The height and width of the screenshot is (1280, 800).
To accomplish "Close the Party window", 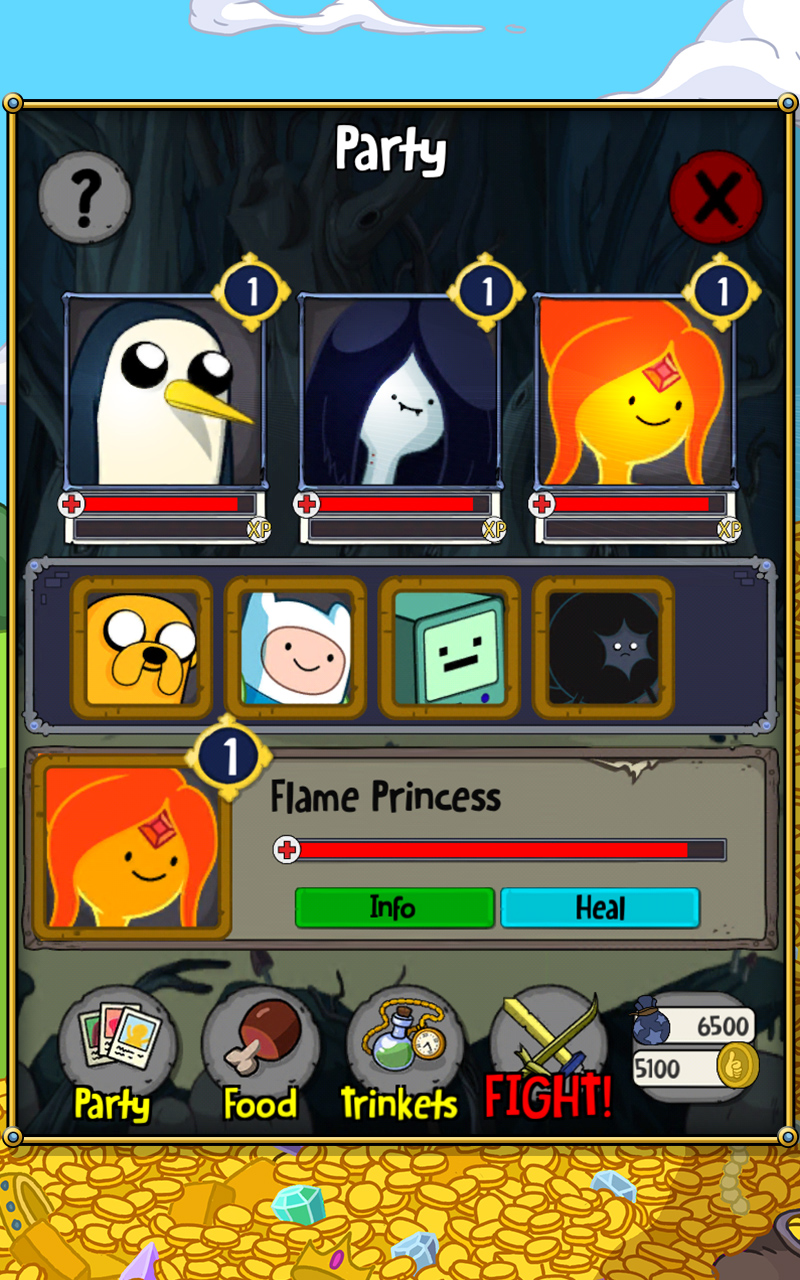I will click(x=716, y=198).
